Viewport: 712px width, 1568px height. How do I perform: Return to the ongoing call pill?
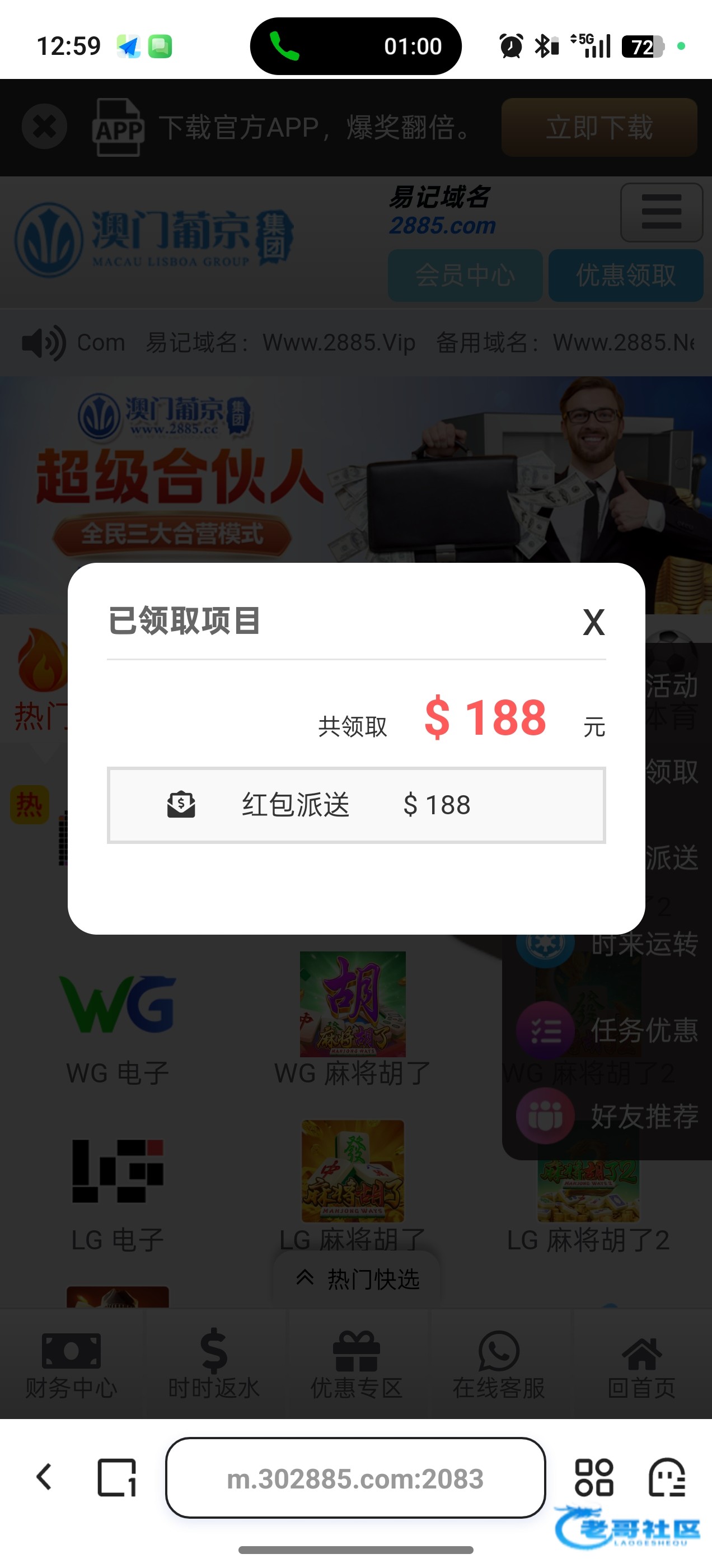pyautogui.click(x=355, y=46)
